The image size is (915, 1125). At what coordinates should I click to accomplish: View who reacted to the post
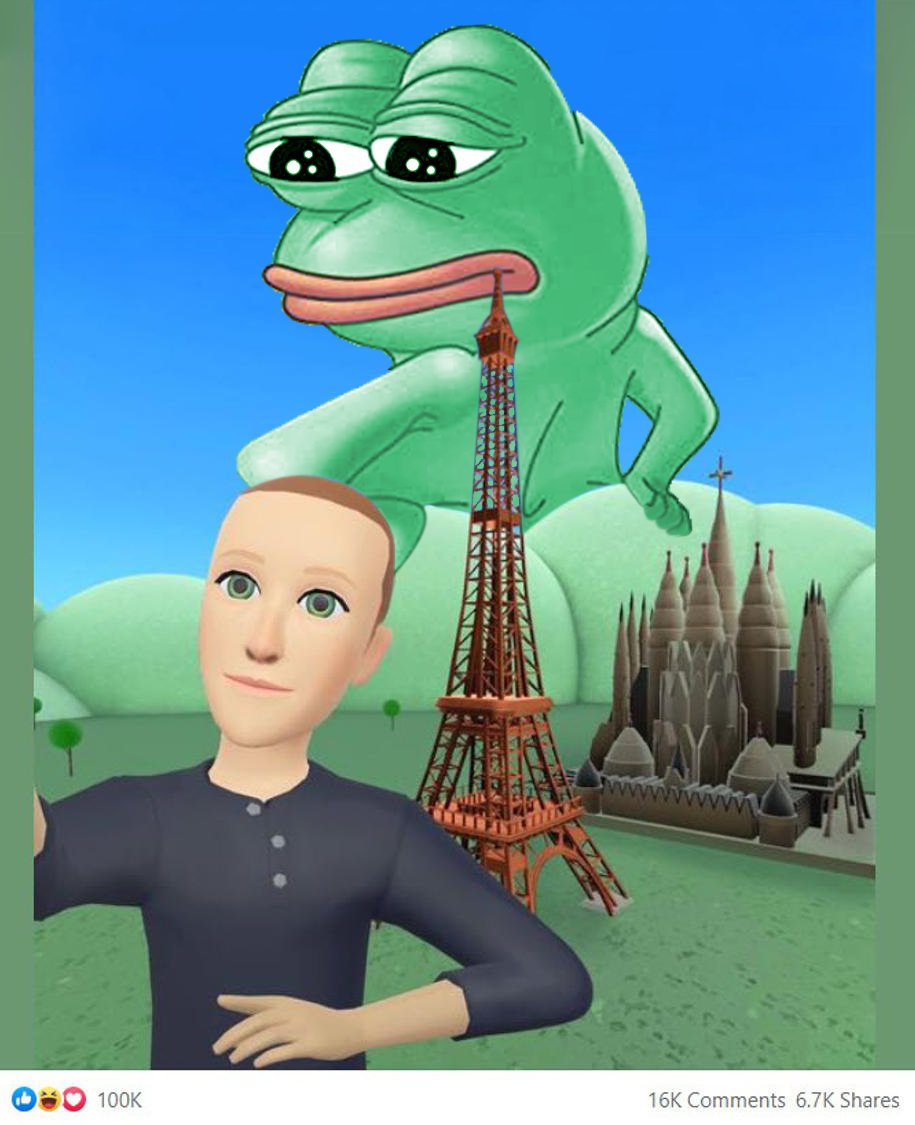tap(118, 1100)
